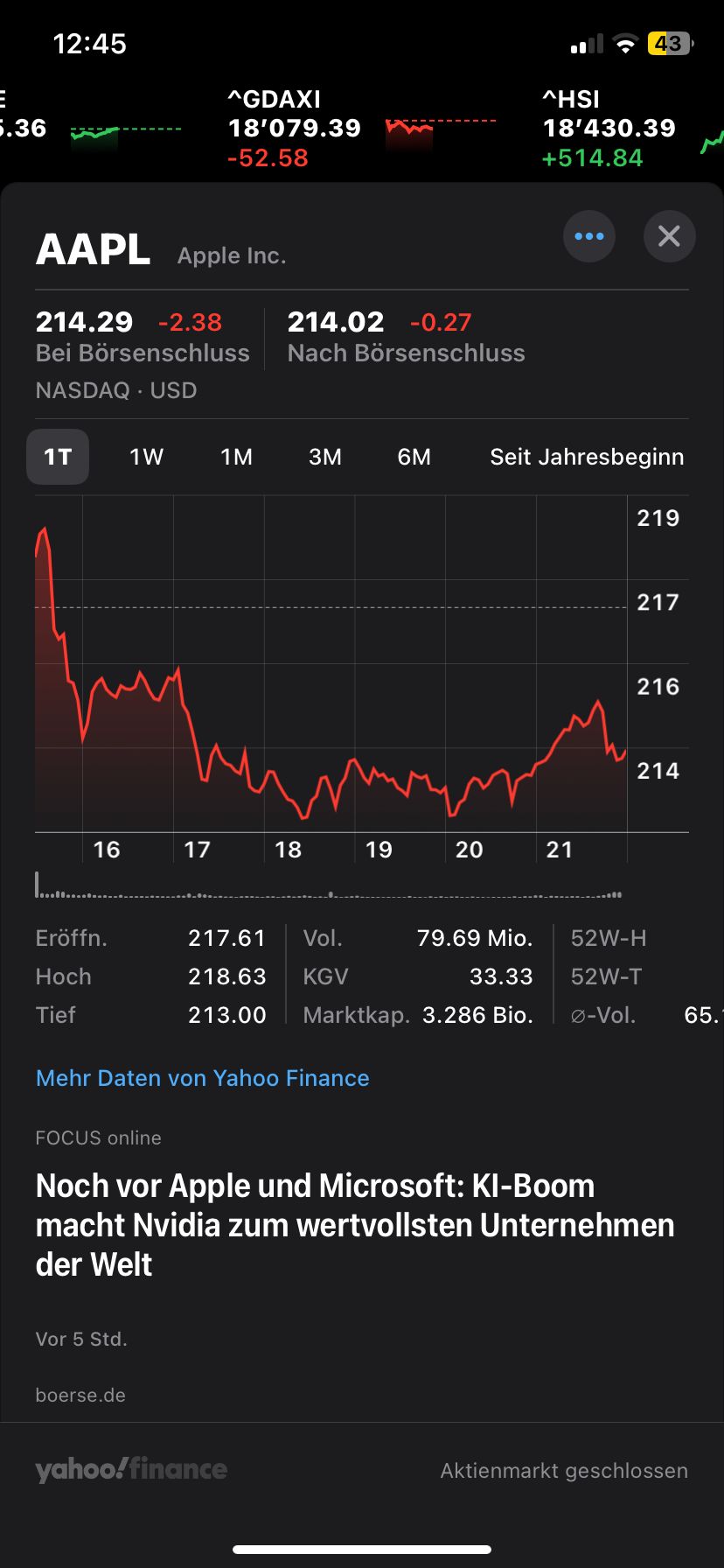Open the Yahoo Finance logo link
The height and width of the screenshot is (1568, 724).
(131, 1470)
